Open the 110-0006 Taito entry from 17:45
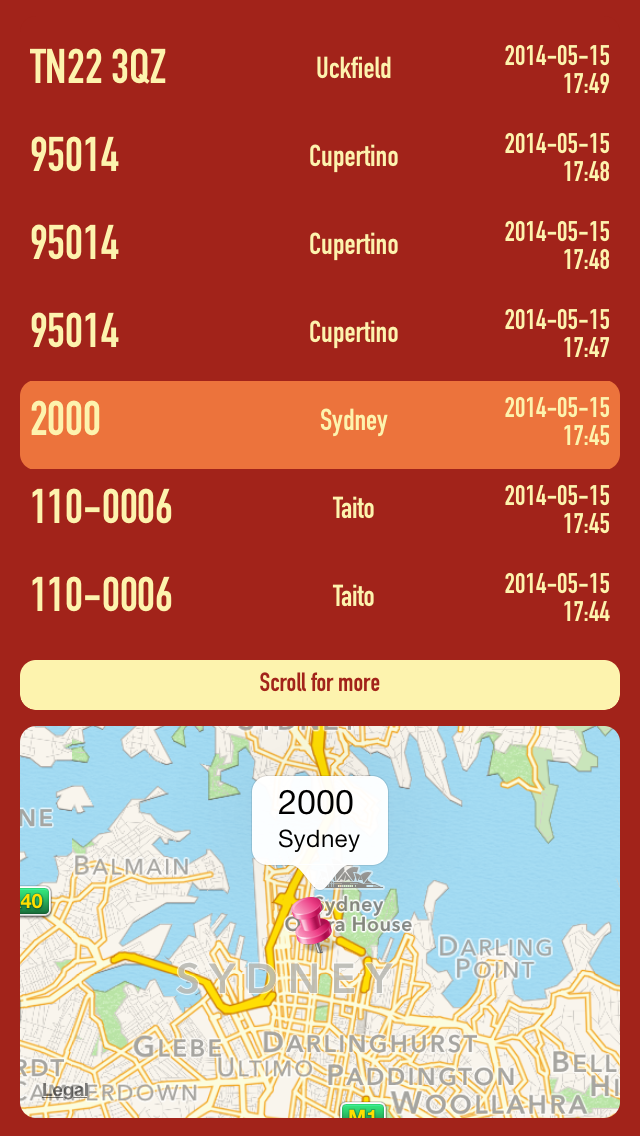 [320, 509]
